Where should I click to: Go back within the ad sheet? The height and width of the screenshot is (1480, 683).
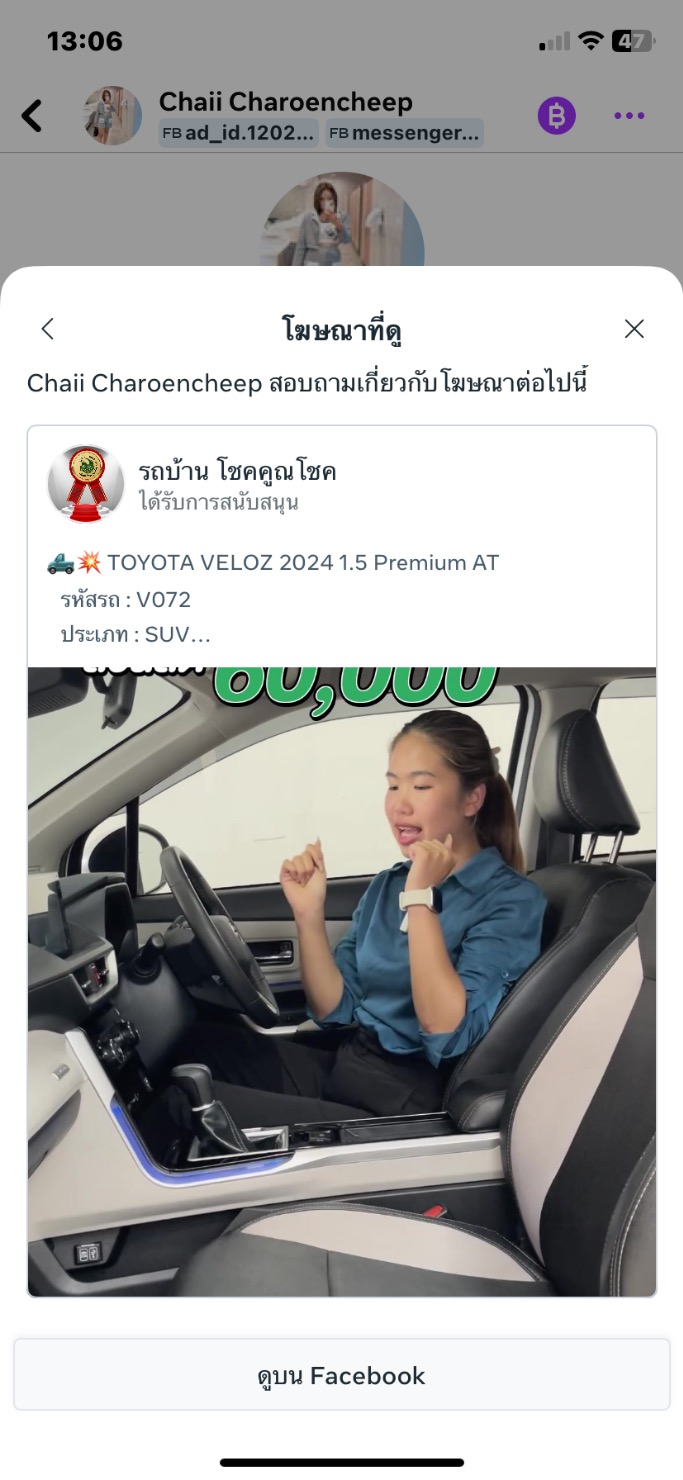pos(47,329)
